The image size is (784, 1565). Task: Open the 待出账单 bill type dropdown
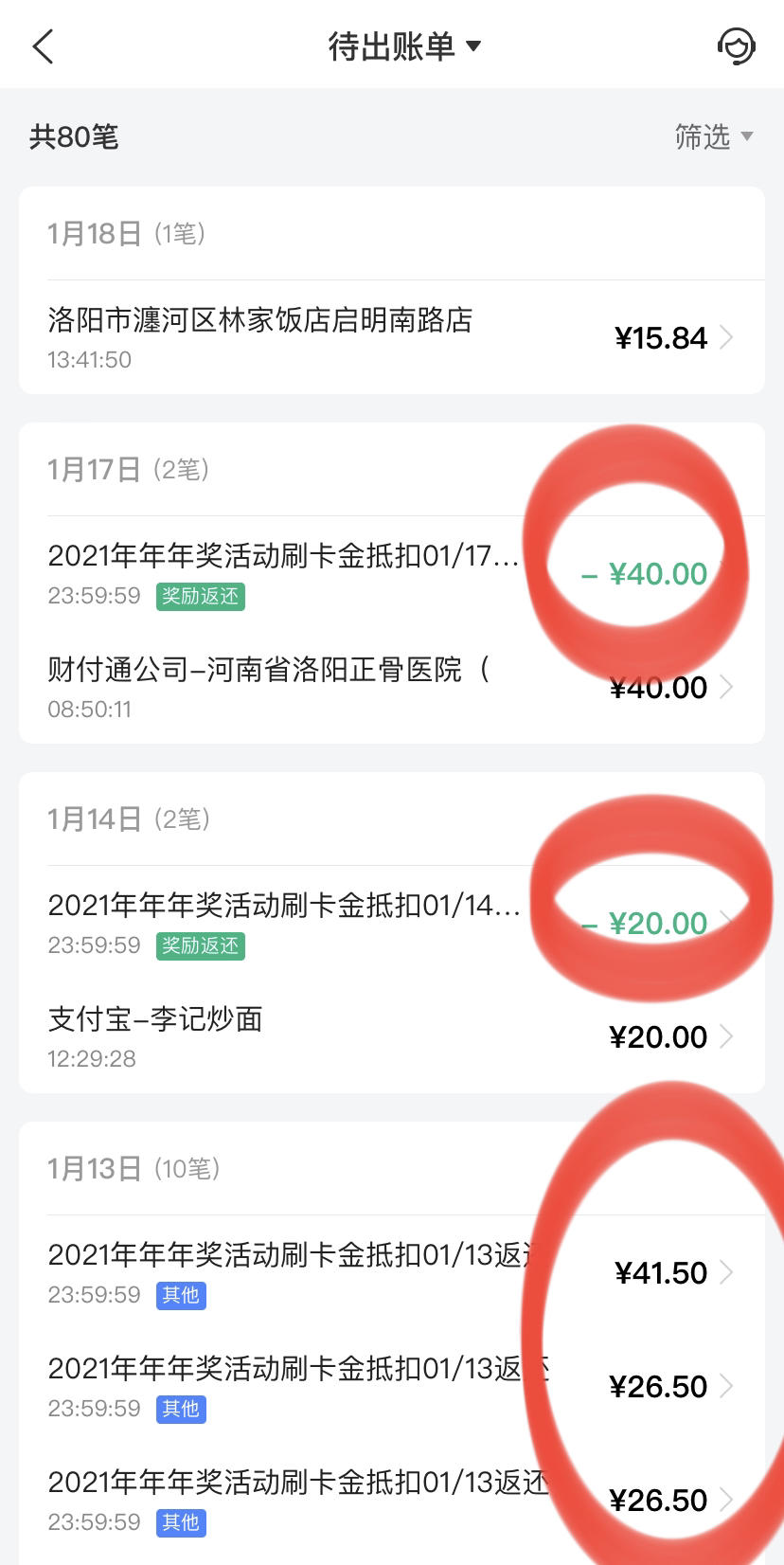pos(404,45)
